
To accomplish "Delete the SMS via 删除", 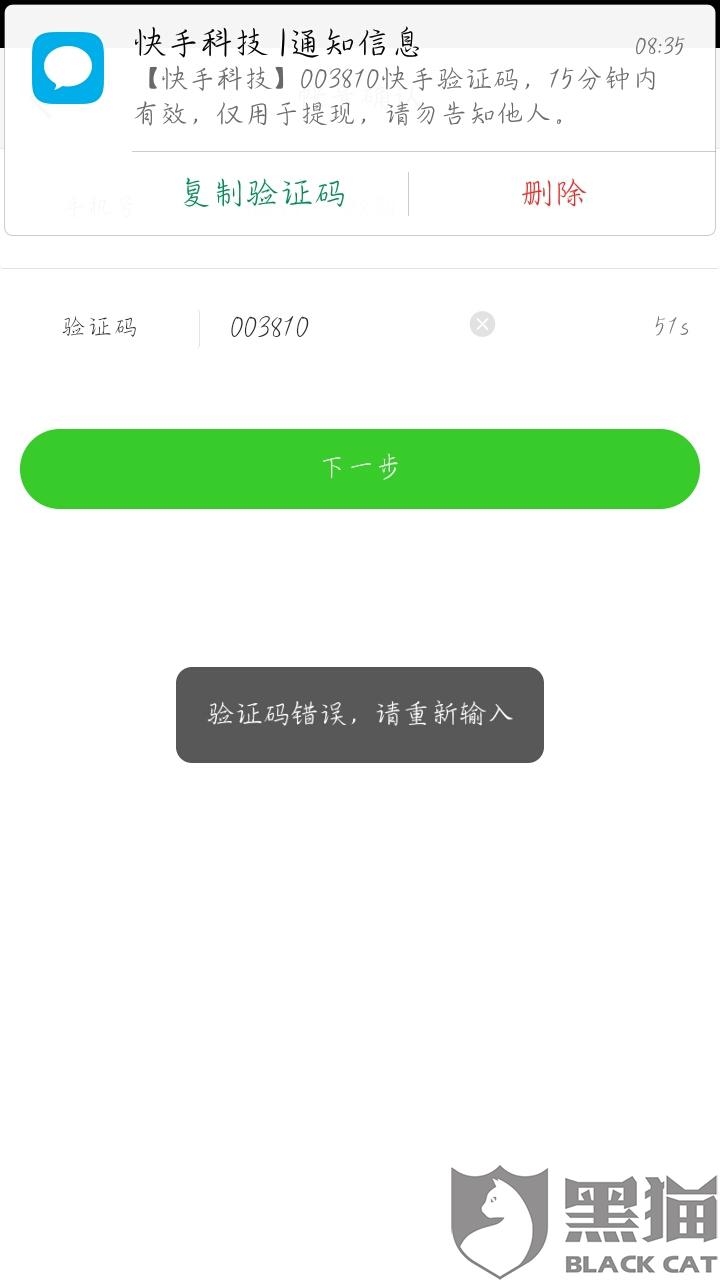I will point(554,193).
